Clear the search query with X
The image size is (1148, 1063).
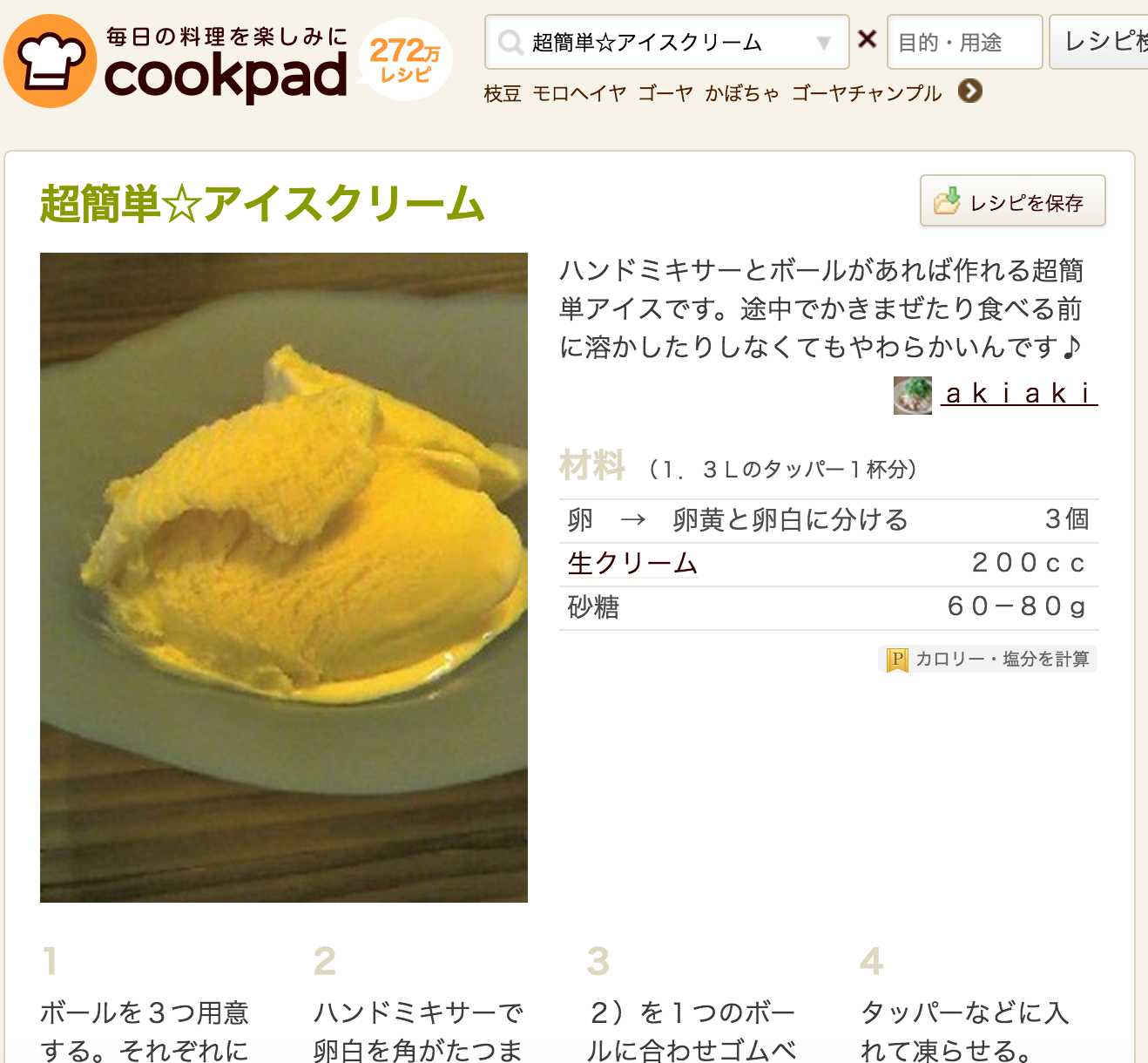coord(867,39)
